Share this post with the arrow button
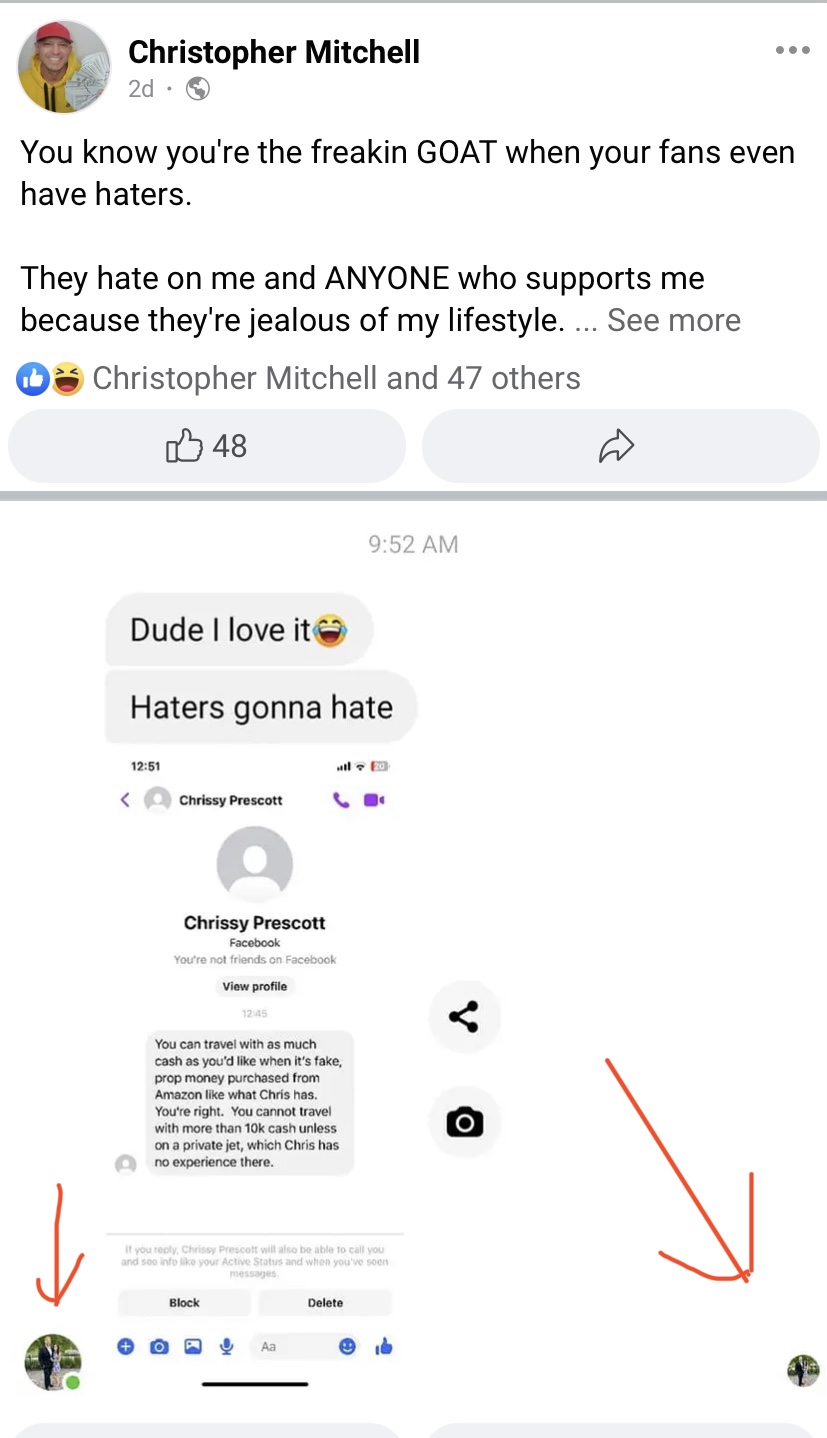827x1438 pixels. pyautogui.click(x=620, y=446)
